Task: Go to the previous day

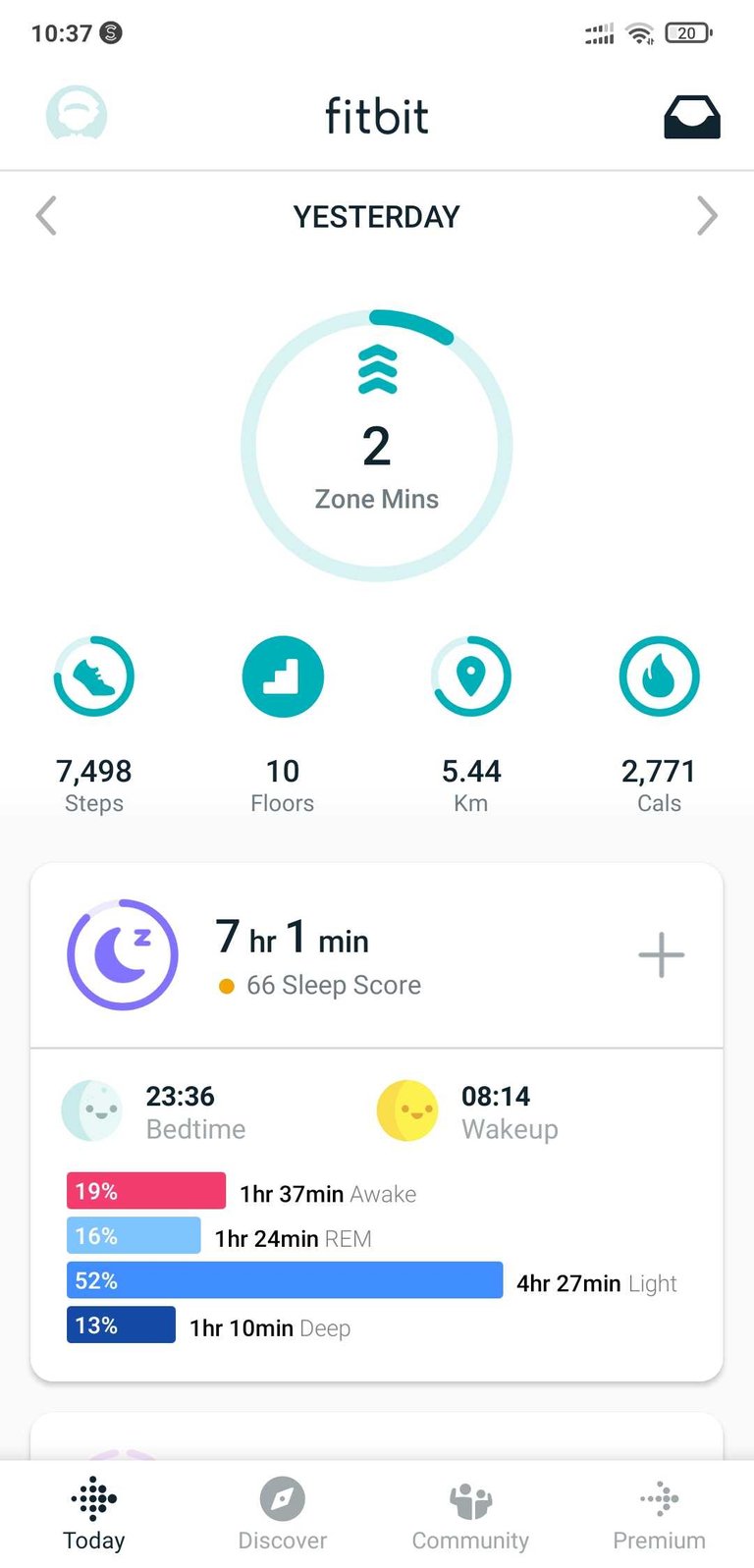Action: coord(46,216)
